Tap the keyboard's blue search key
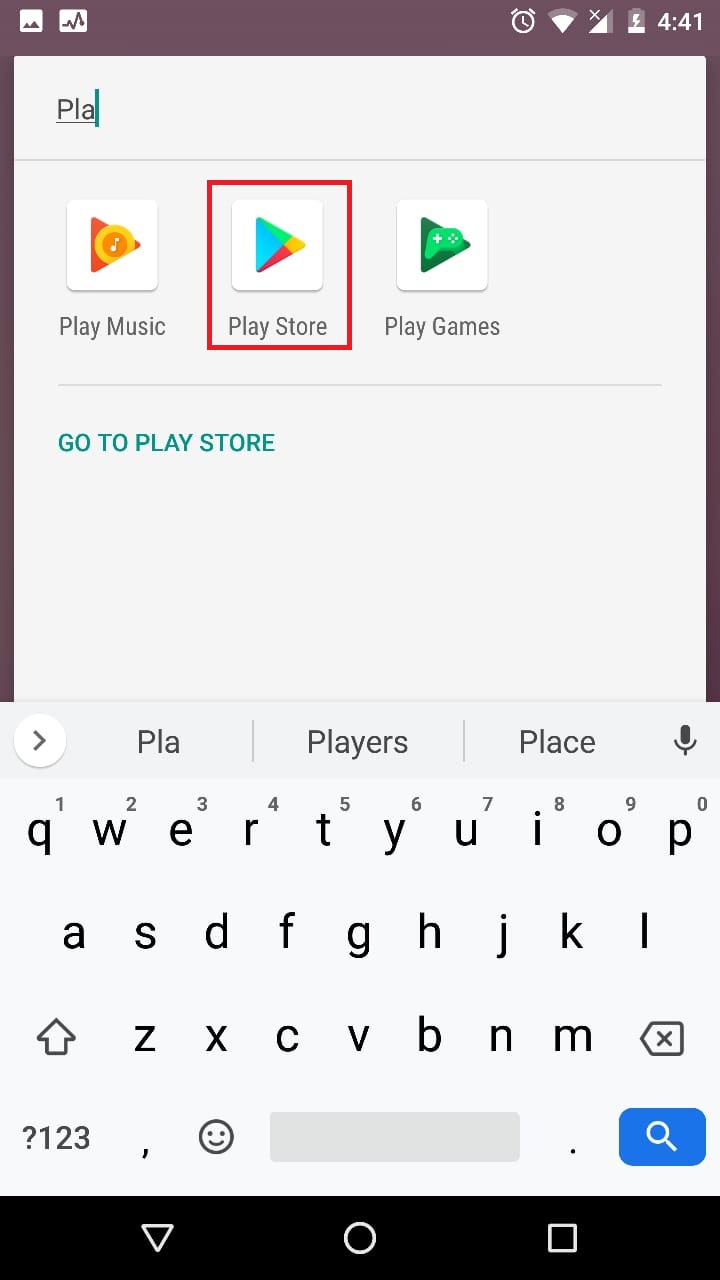The width and height of the screenshot is (720, 1280). 662,1136
